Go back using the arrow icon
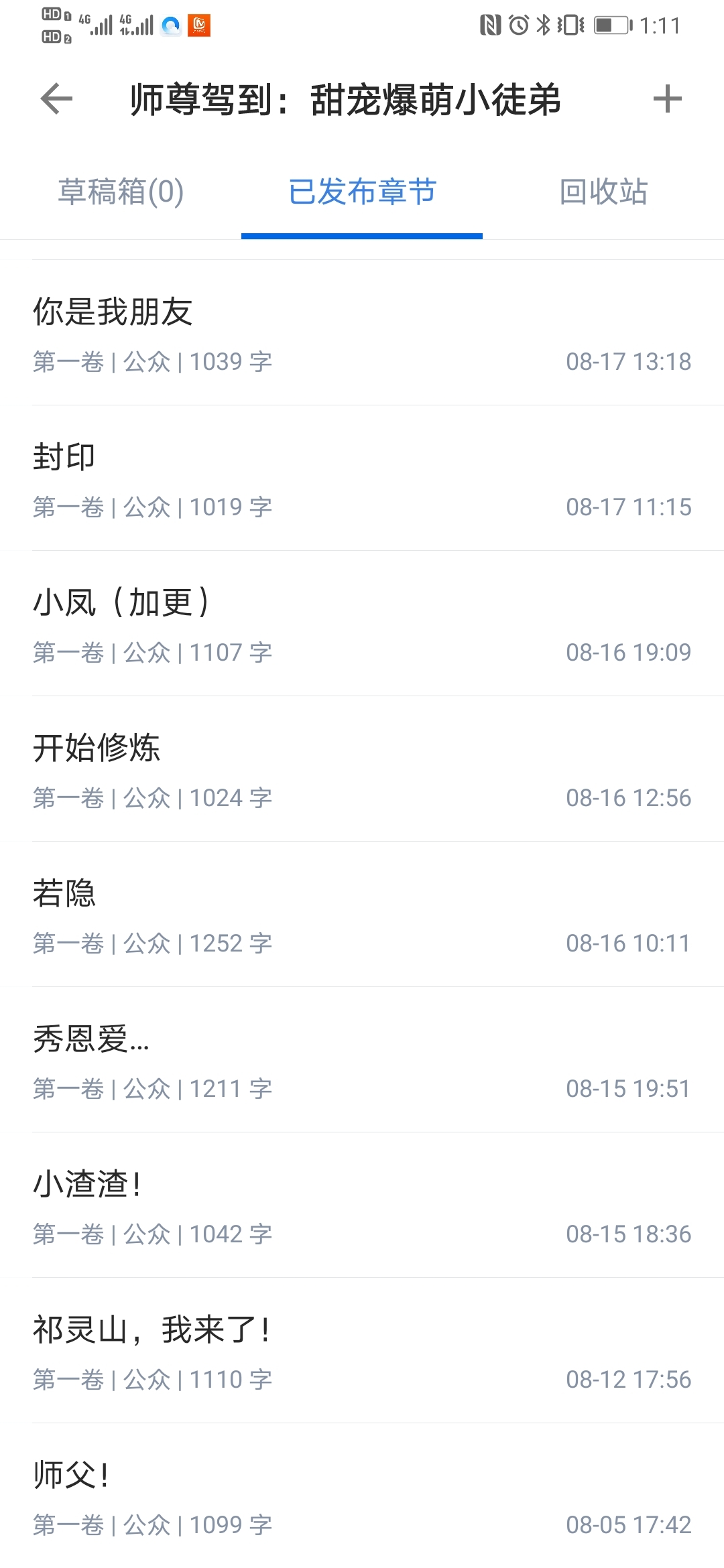 [56, 99]
